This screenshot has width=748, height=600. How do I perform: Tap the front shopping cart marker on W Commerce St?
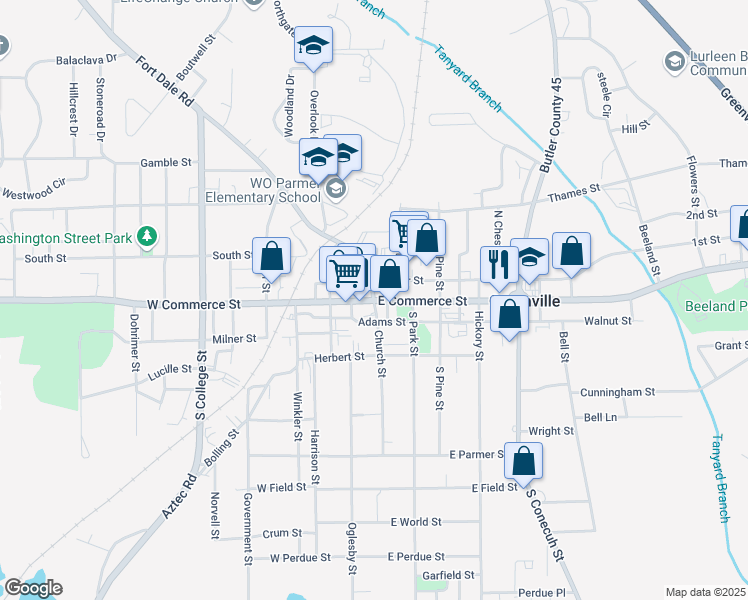coord(346,275)
